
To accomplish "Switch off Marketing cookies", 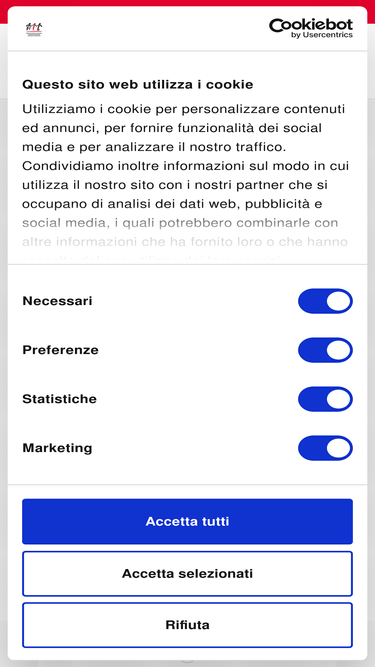I will [325, 448].
